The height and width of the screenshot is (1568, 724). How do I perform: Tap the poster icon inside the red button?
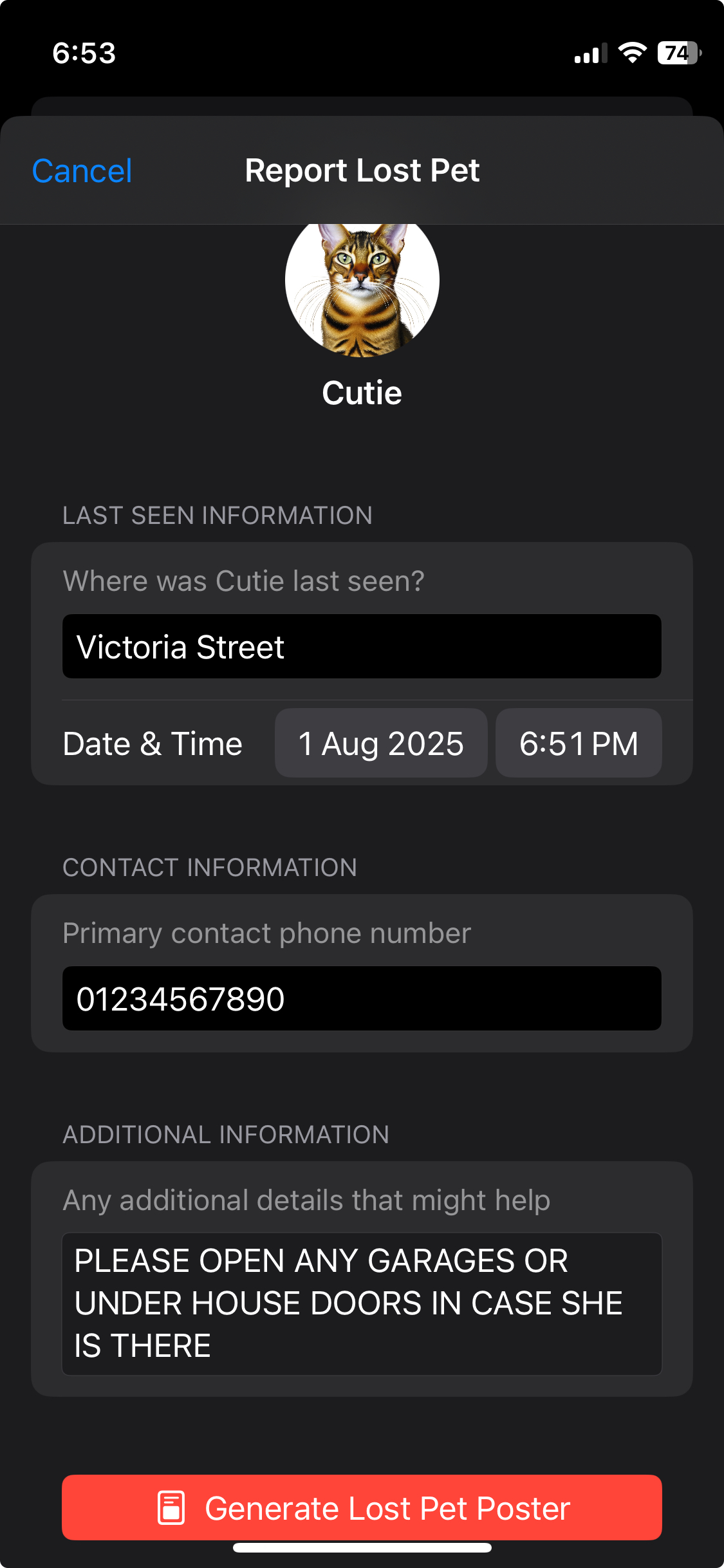[171, 1508]
